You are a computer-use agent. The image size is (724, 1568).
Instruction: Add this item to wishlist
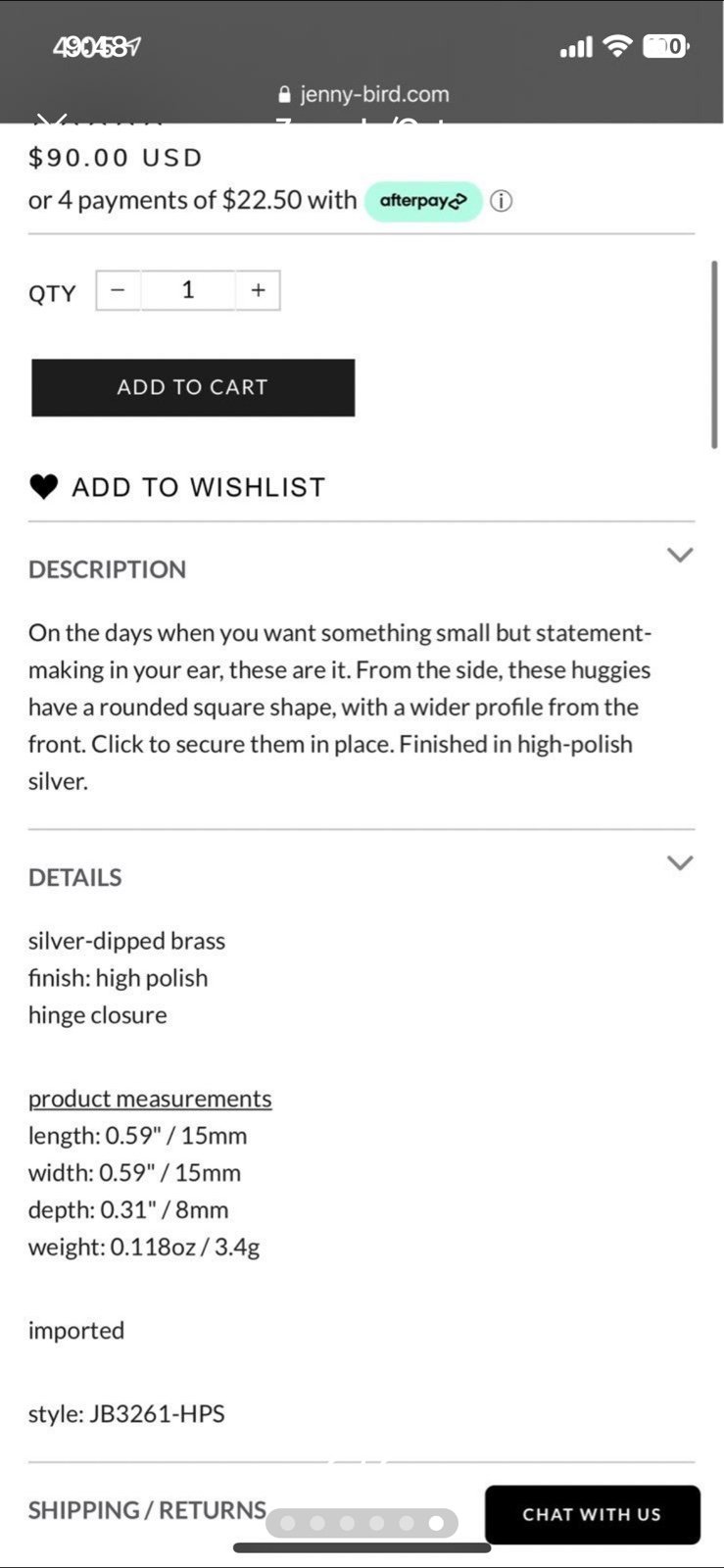coord(177,487)
